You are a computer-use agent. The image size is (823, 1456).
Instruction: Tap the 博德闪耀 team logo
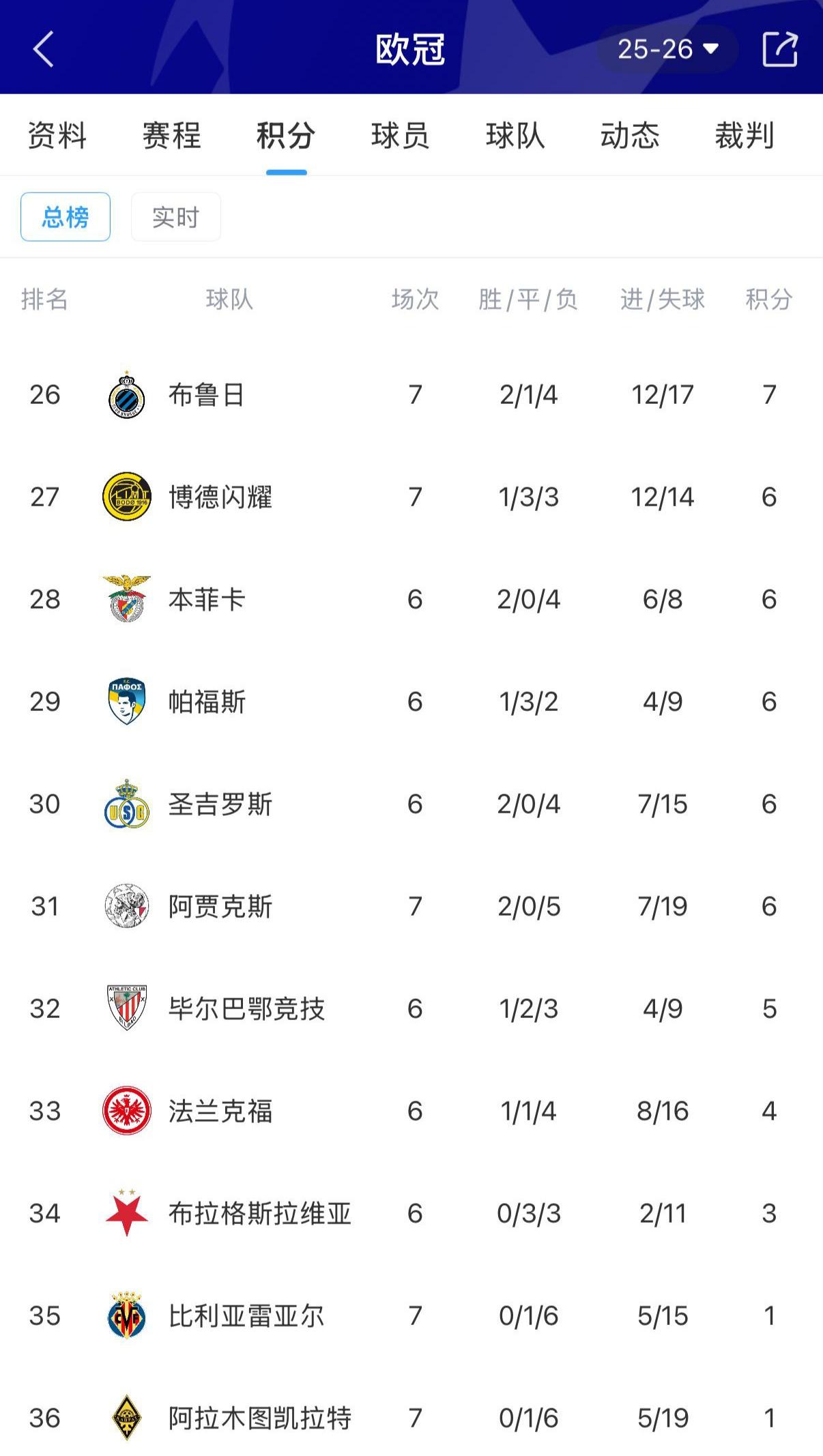tap(126, 497)
